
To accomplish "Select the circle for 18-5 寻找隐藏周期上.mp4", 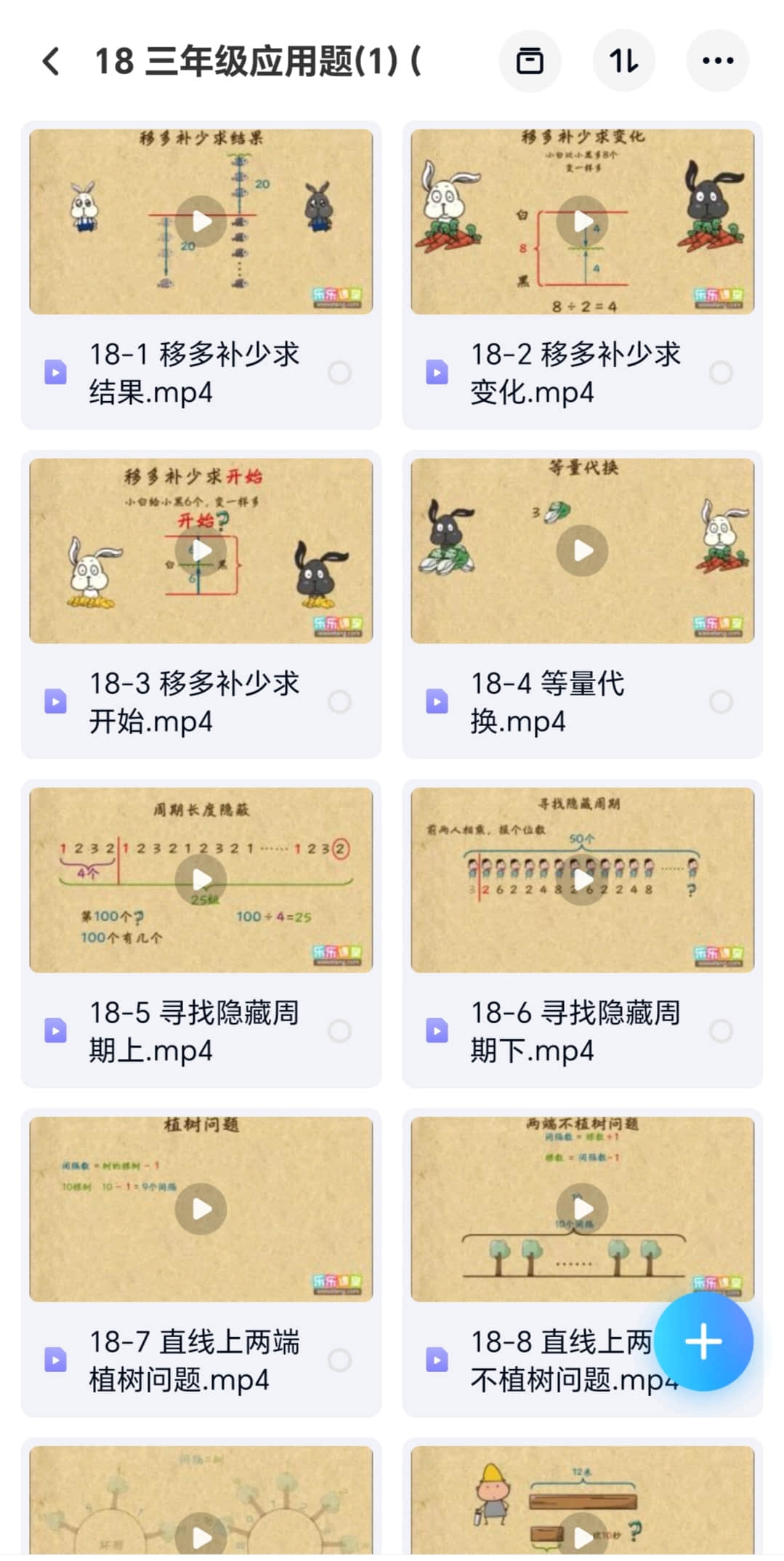I will tap(339, 1030).
